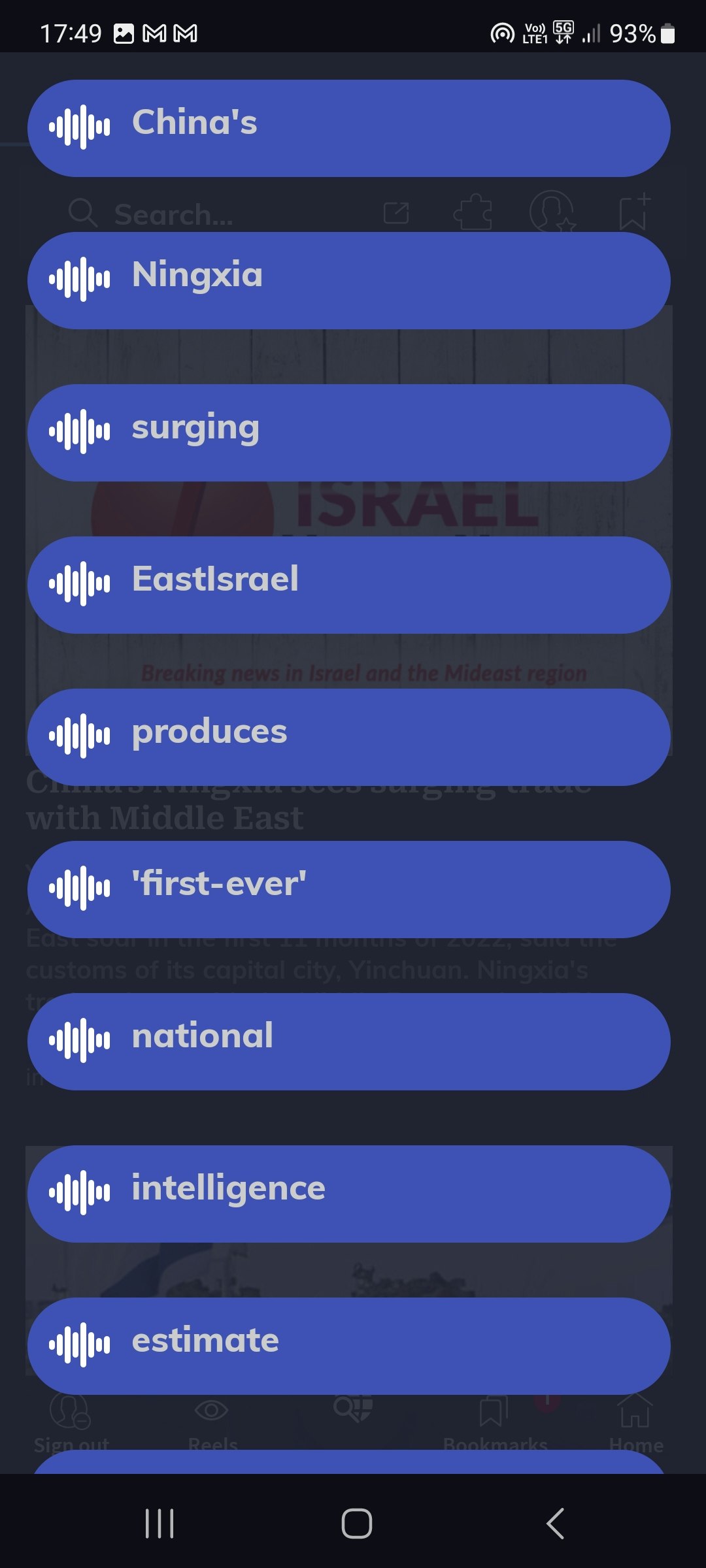Image resolution: width=706 pixels, height=1568 pixels.
Task: Tap the 'surging' audio word button
Action: (348, 433)
